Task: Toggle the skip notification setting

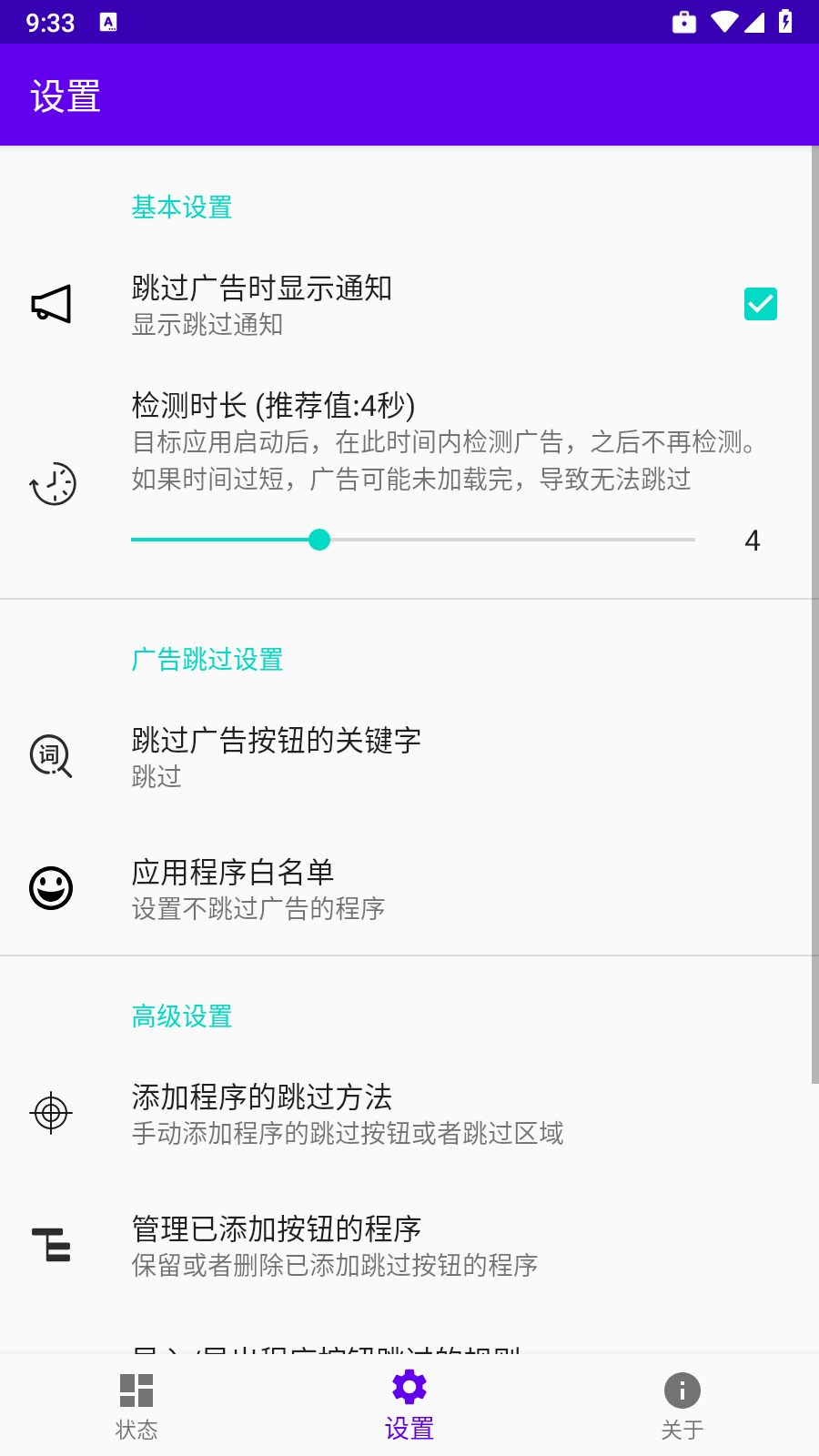Action: [761, 303]
